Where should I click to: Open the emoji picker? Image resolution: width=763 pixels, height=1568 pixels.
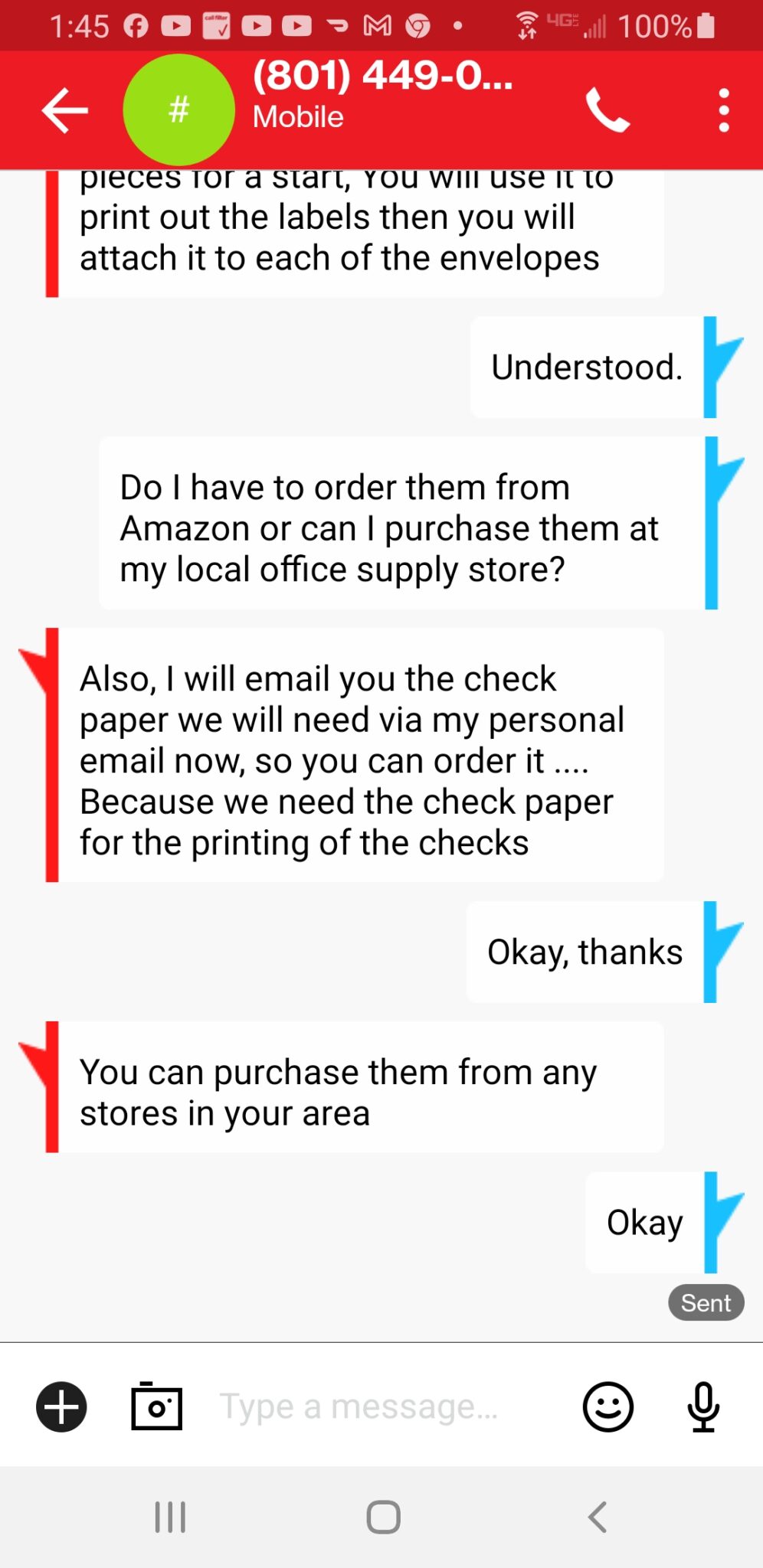tap(609, 1407)
